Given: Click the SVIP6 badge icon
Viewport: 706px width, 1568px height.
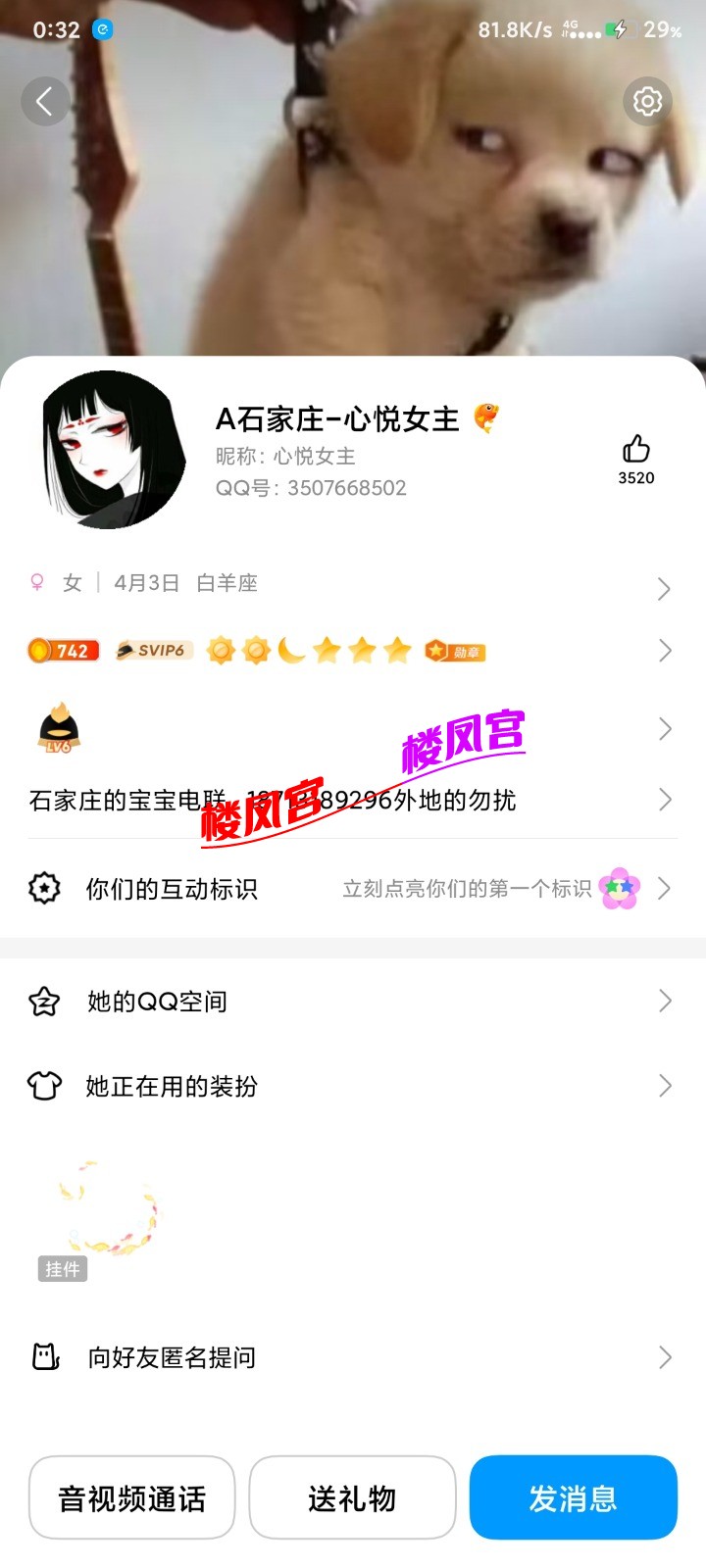Looking at the screenshot, I should tap(153, 650).
